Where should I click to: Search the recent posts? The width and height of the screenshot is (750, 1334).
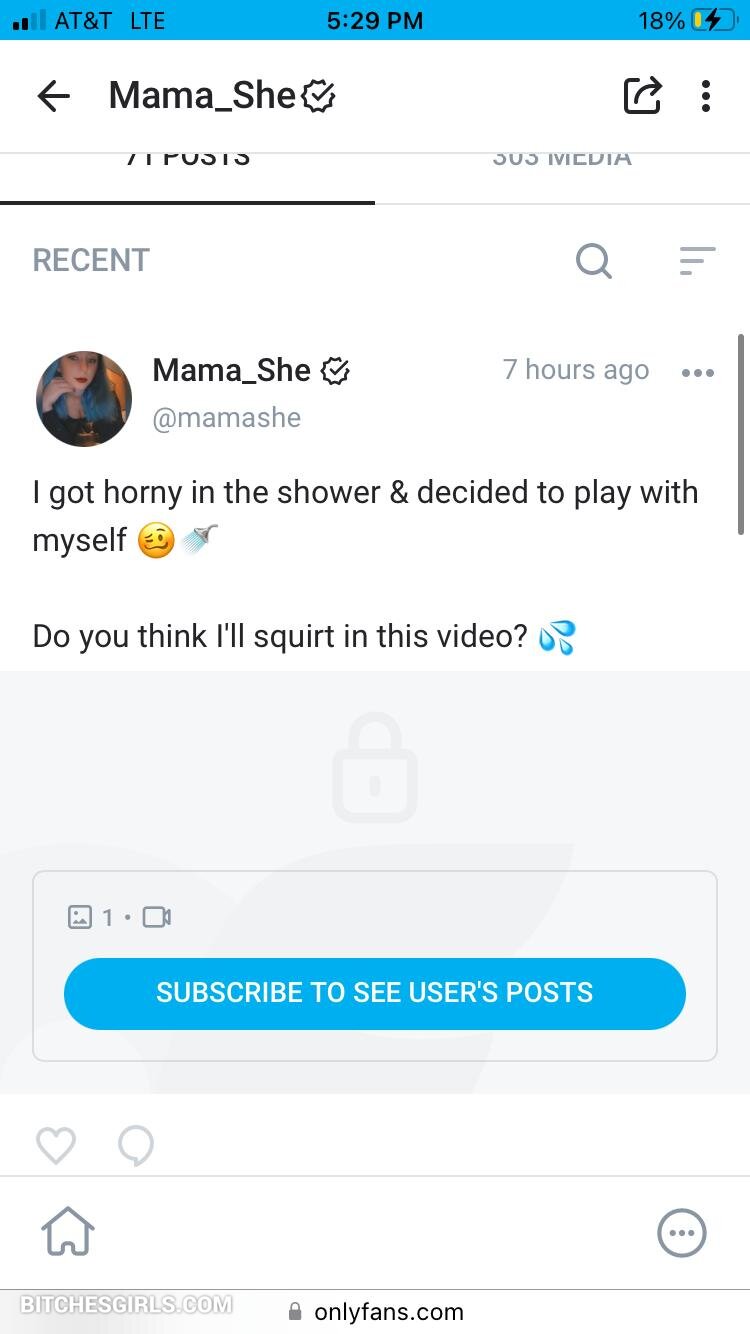coord(593,261)
